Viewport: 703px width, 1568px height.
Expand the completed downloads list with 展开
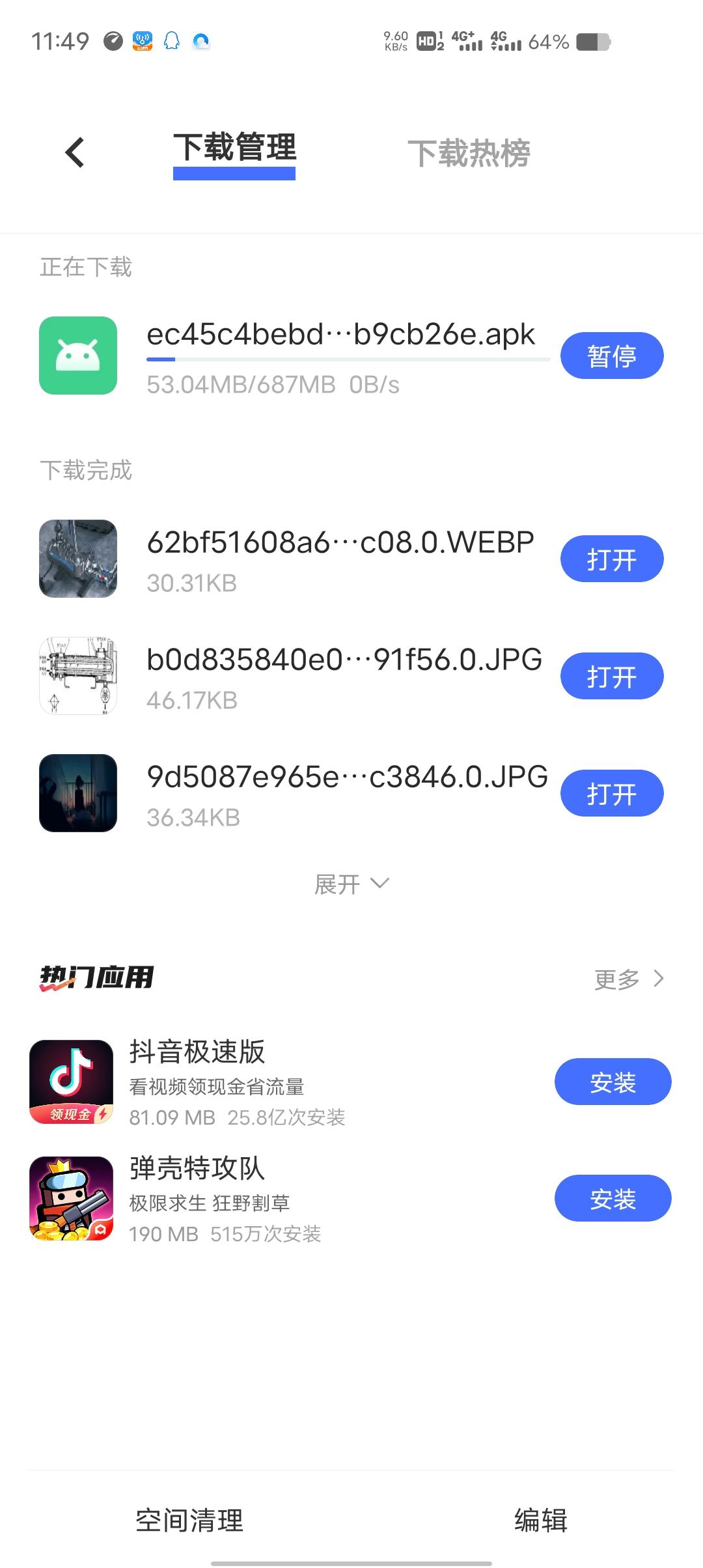click(x=351, y=884)
